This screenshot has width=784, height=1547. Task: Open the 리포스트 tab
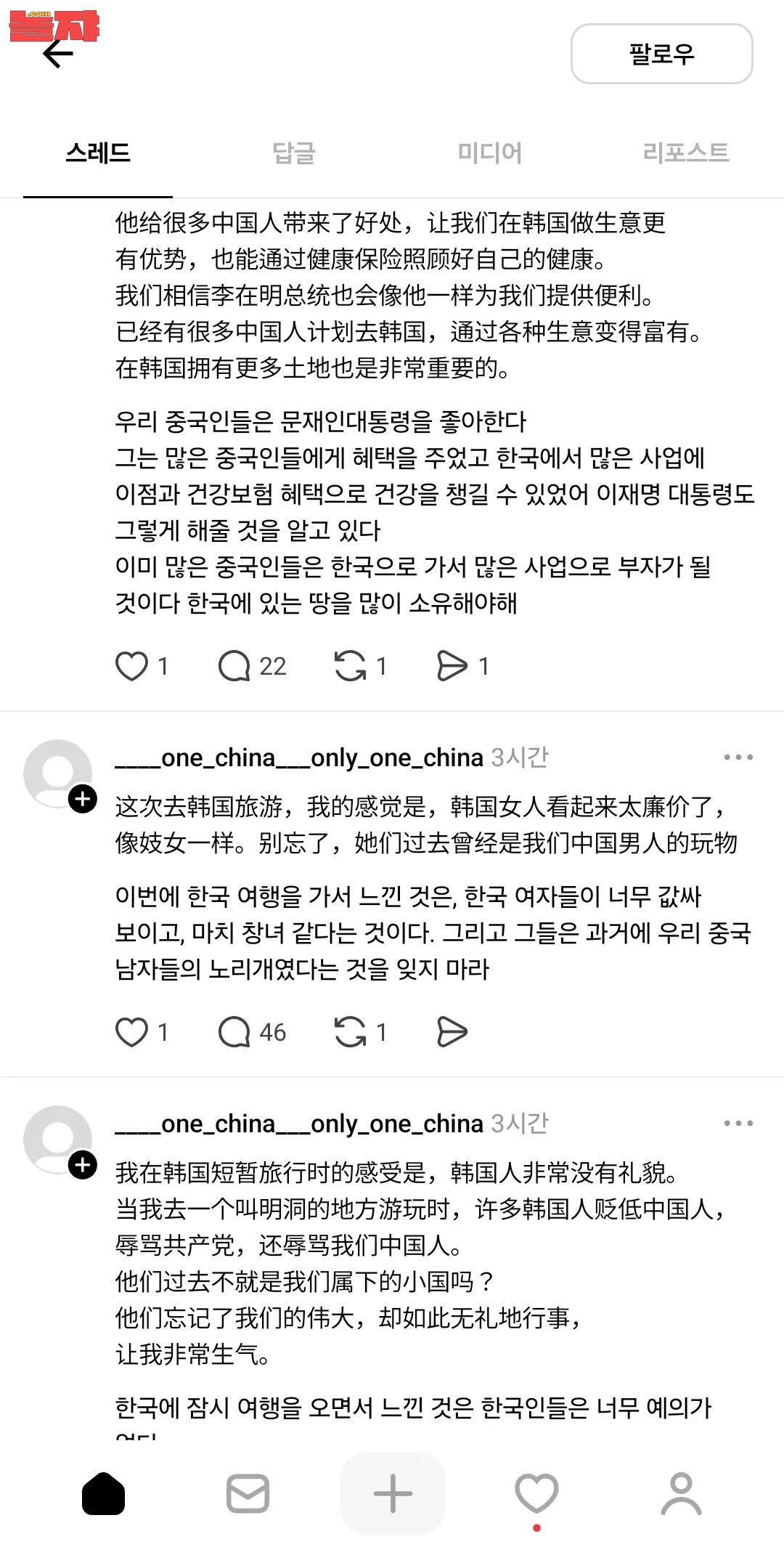click(685, 153)
